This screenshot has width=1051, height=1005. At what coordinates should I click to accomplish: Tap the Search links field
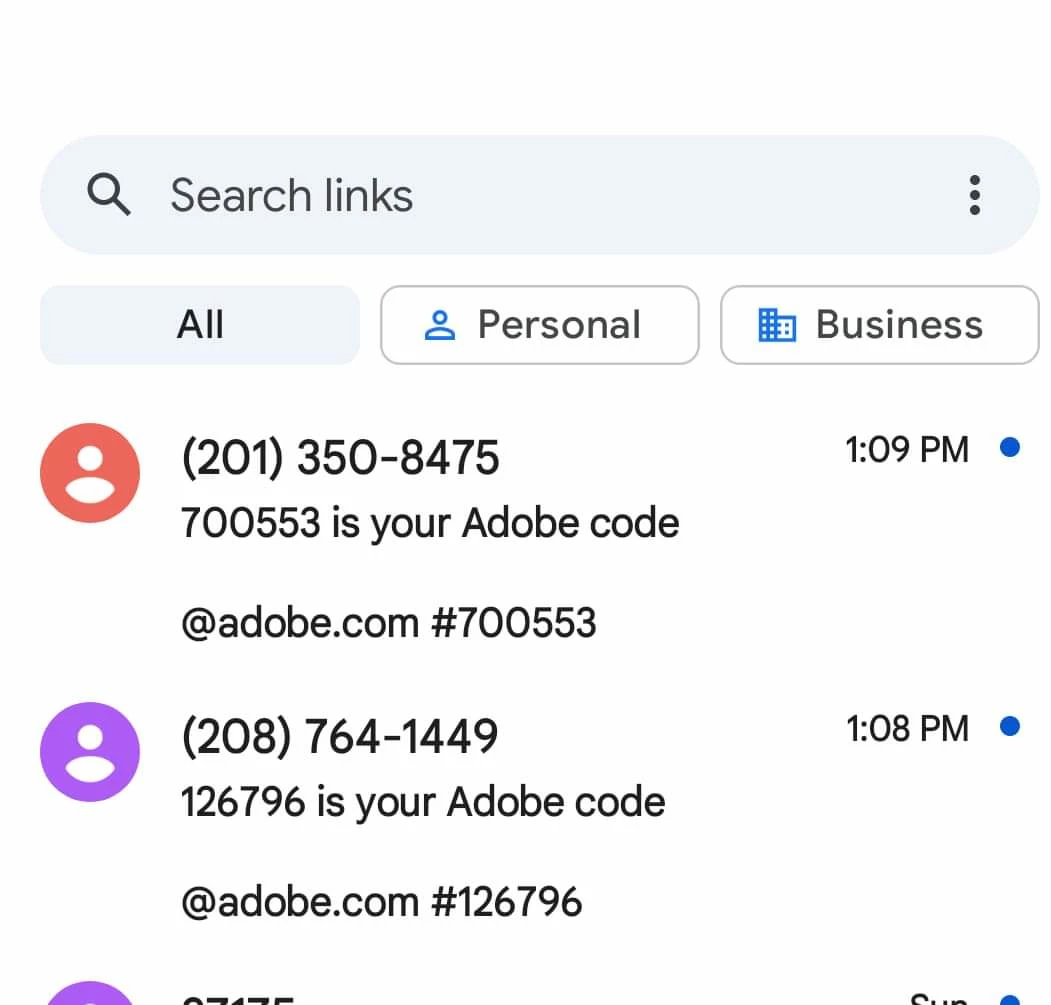(x=480, y=195)
